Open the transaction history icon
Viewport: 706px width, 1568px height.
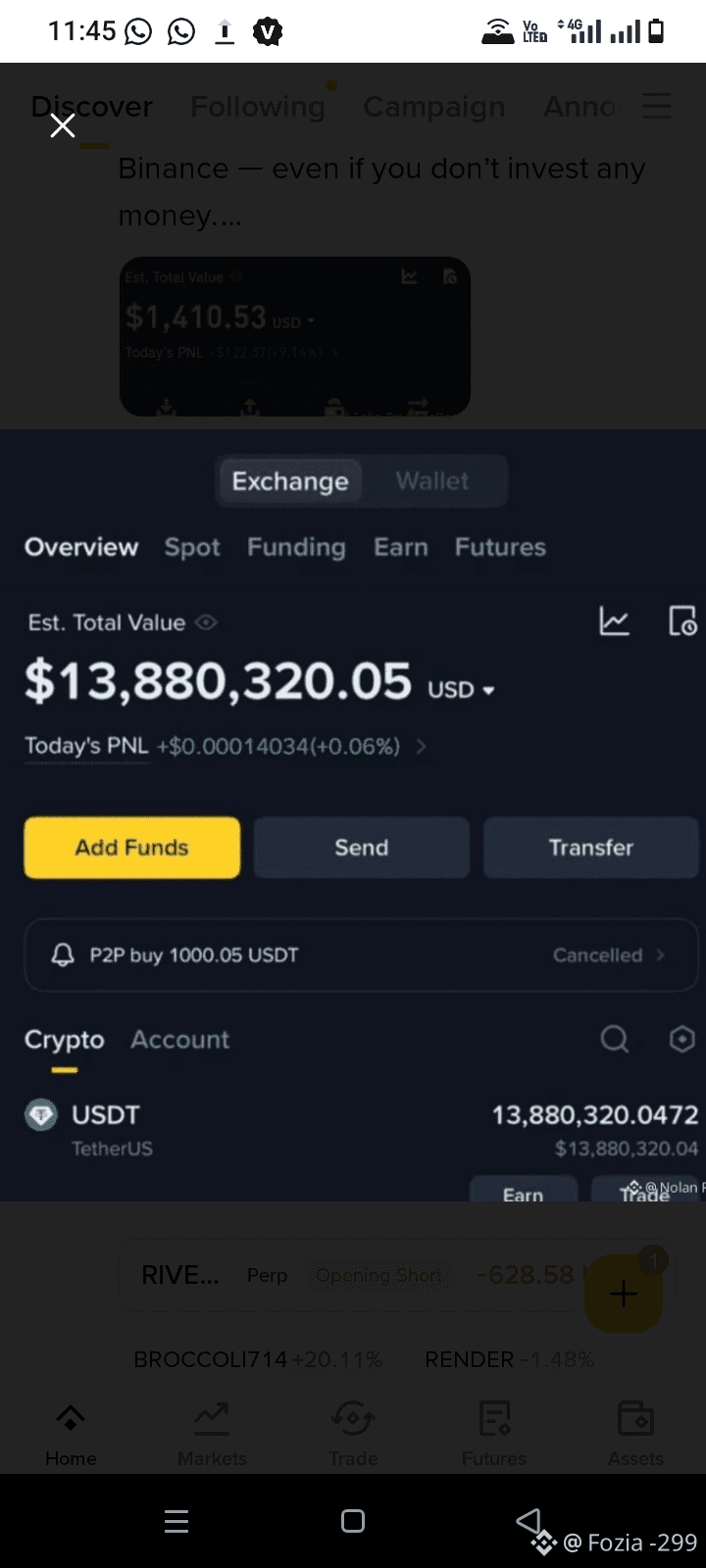pyautogui.click(x=683, y=621)
